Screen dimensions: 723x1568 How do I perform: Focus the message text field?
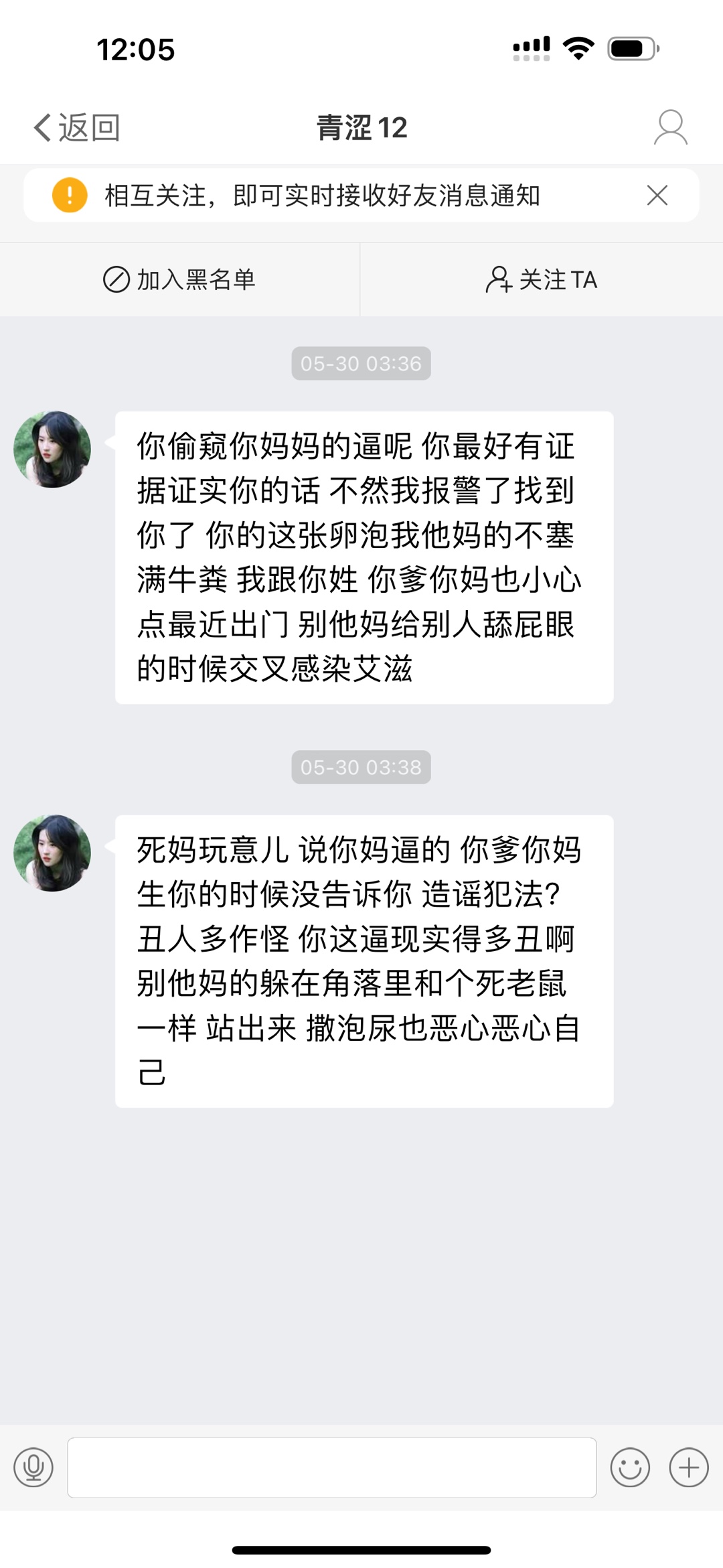331,1468
